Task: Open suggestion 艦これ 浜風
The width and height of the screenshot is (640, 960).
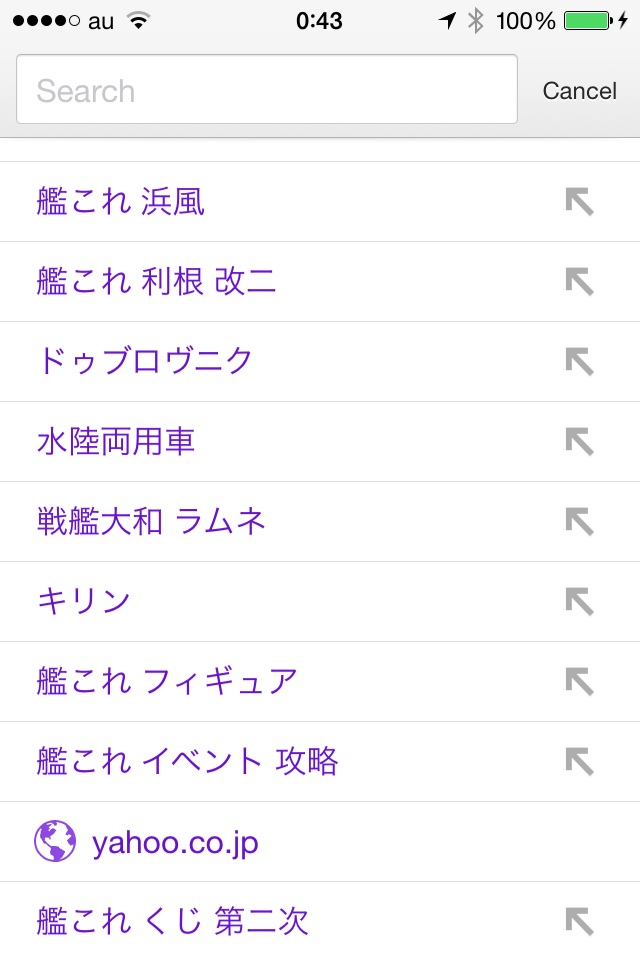Action: 121,202
